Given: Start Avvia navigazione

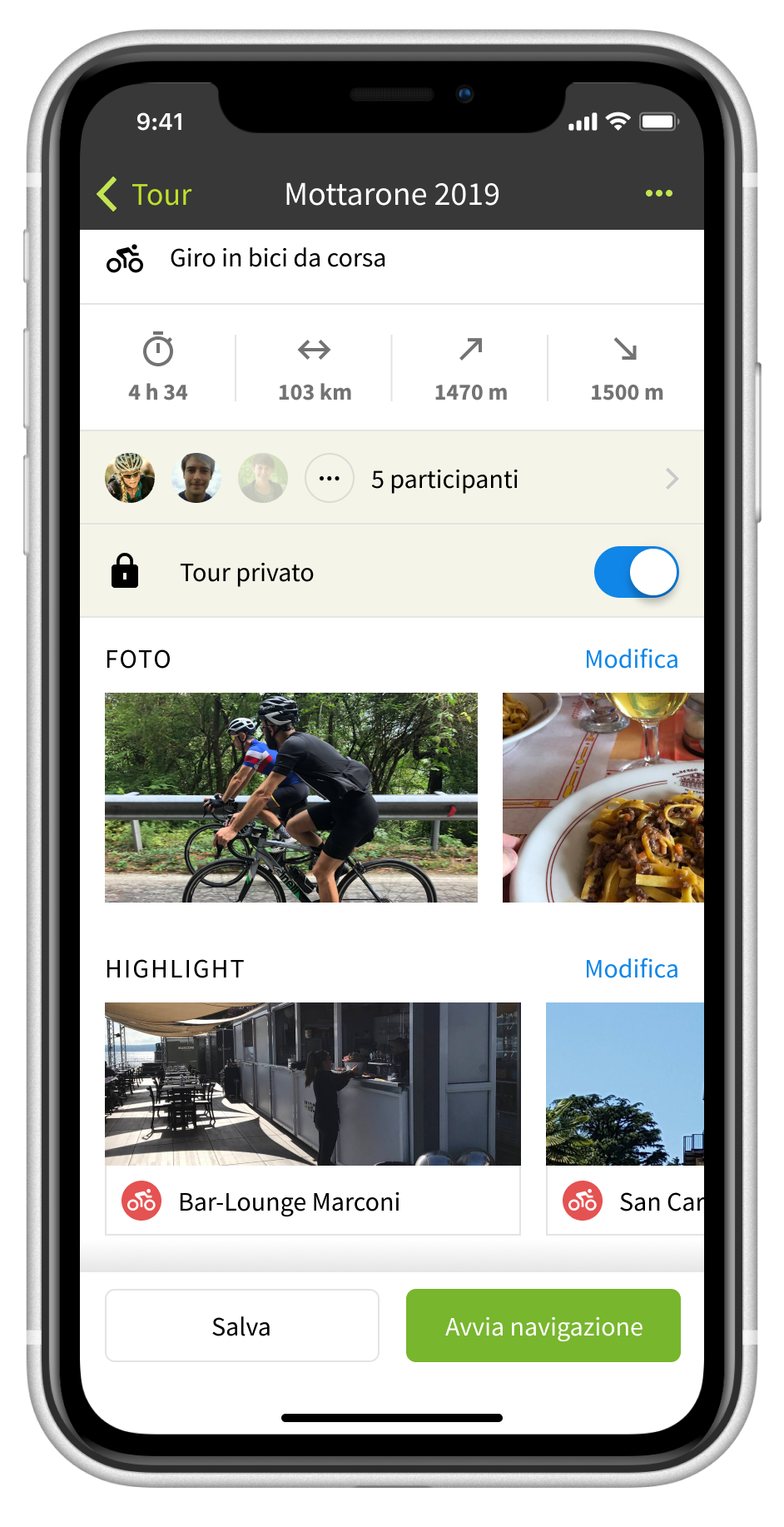Looking at the screenshot, I should click(x=543, y=1326).
